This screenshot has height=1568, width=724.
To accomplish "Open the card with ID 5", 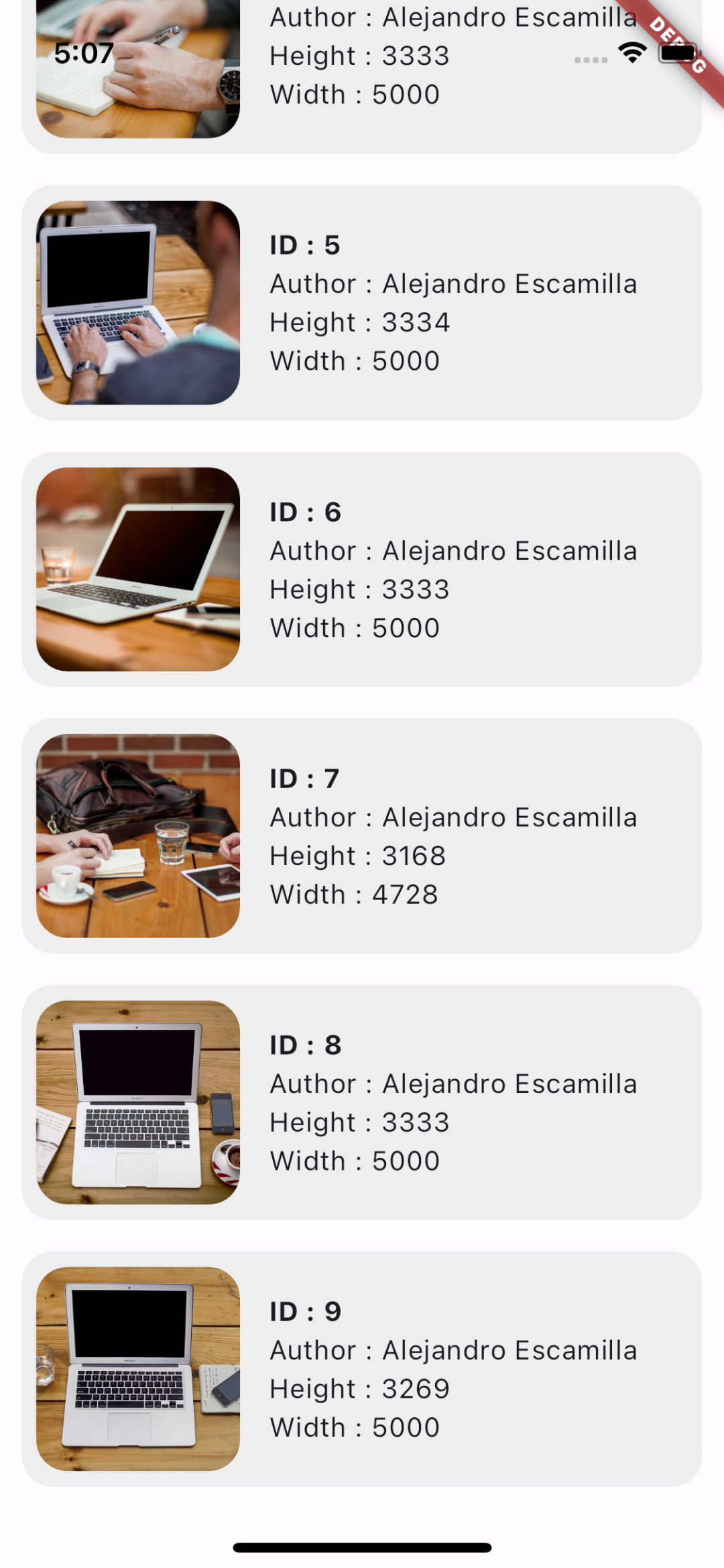I will click(362, 303).
